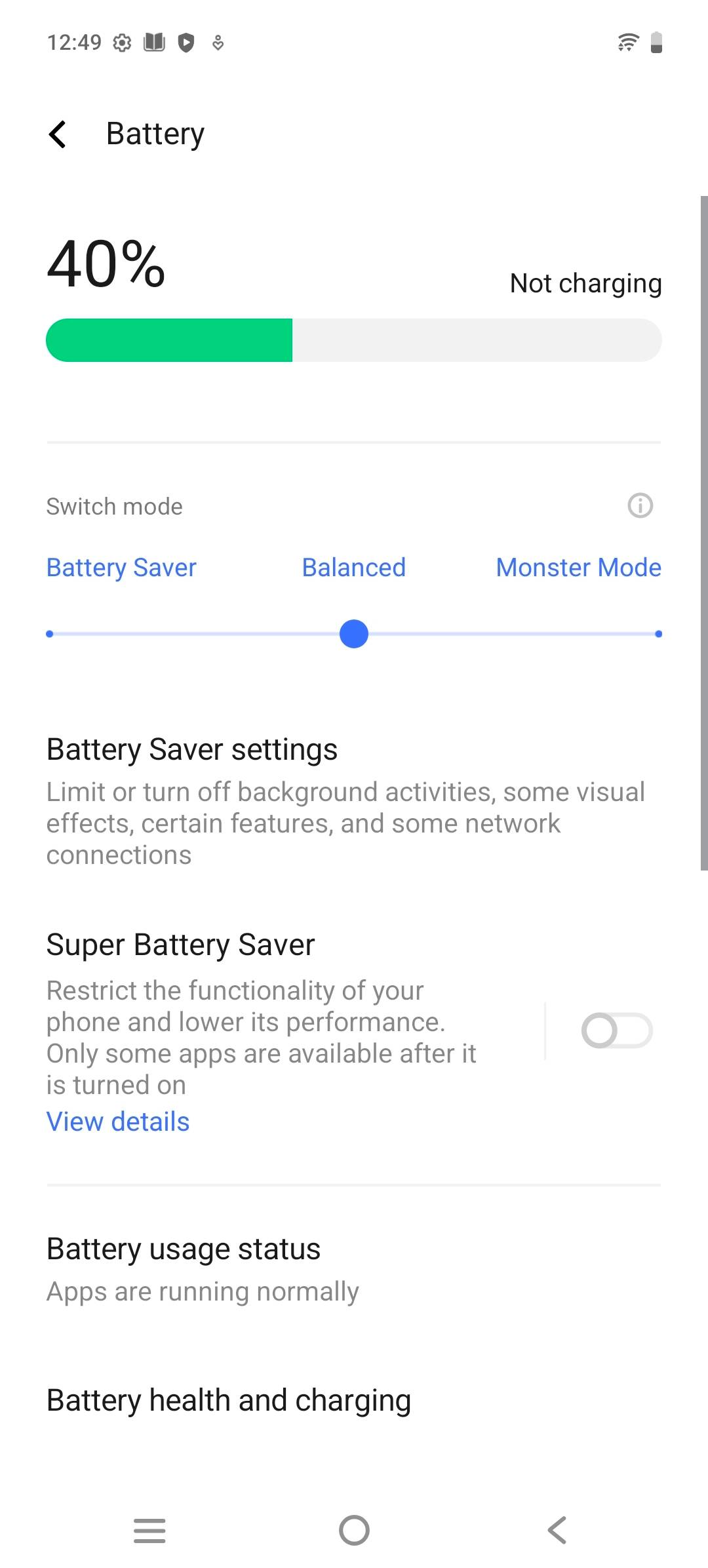Tap the back arrow next to Battery
Screen dimensions: 708x1568
click(x=58, y=134)
